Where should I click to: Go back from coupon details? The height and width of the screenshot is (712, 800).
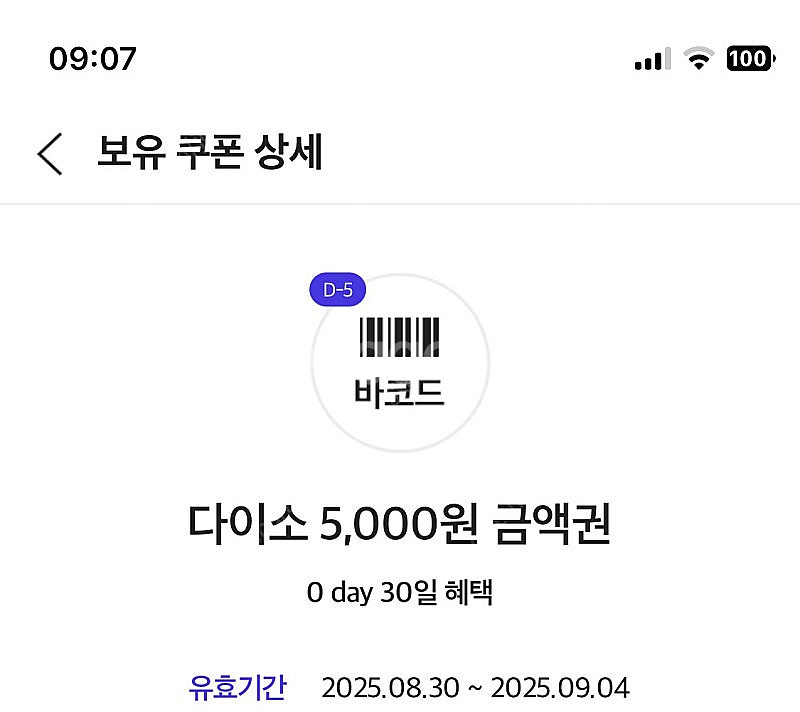click(x=50, y=154)
